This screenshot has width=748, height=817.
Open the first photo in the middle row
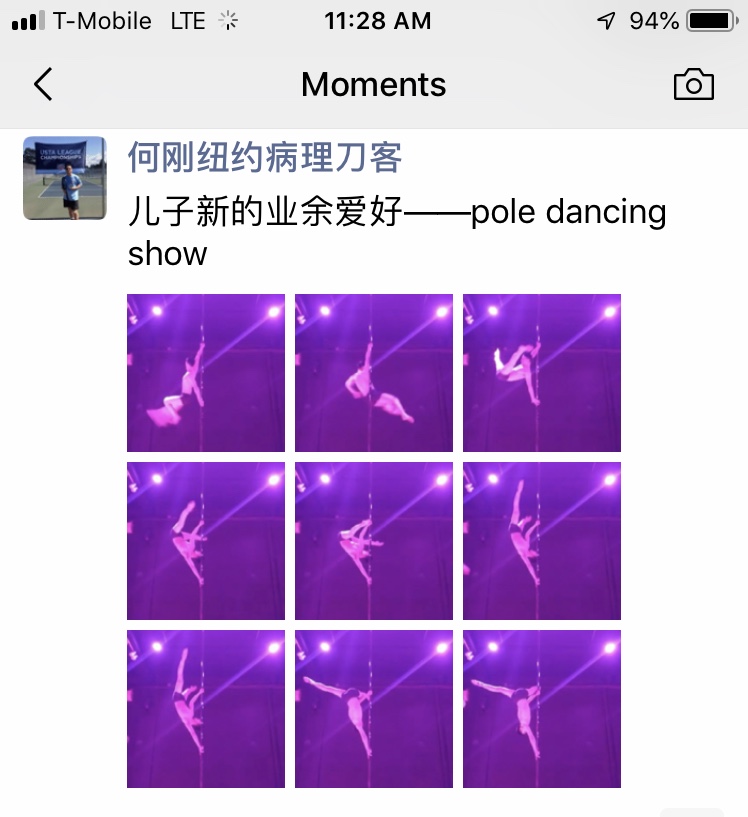pos(206,541)
